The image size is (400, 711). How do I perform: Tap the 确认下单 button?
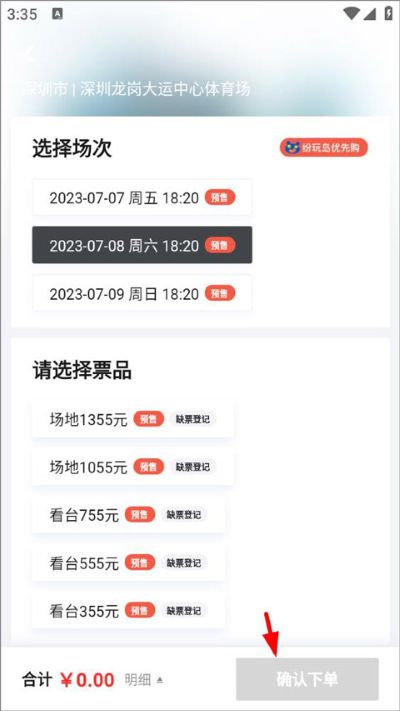tap(307, 679)
